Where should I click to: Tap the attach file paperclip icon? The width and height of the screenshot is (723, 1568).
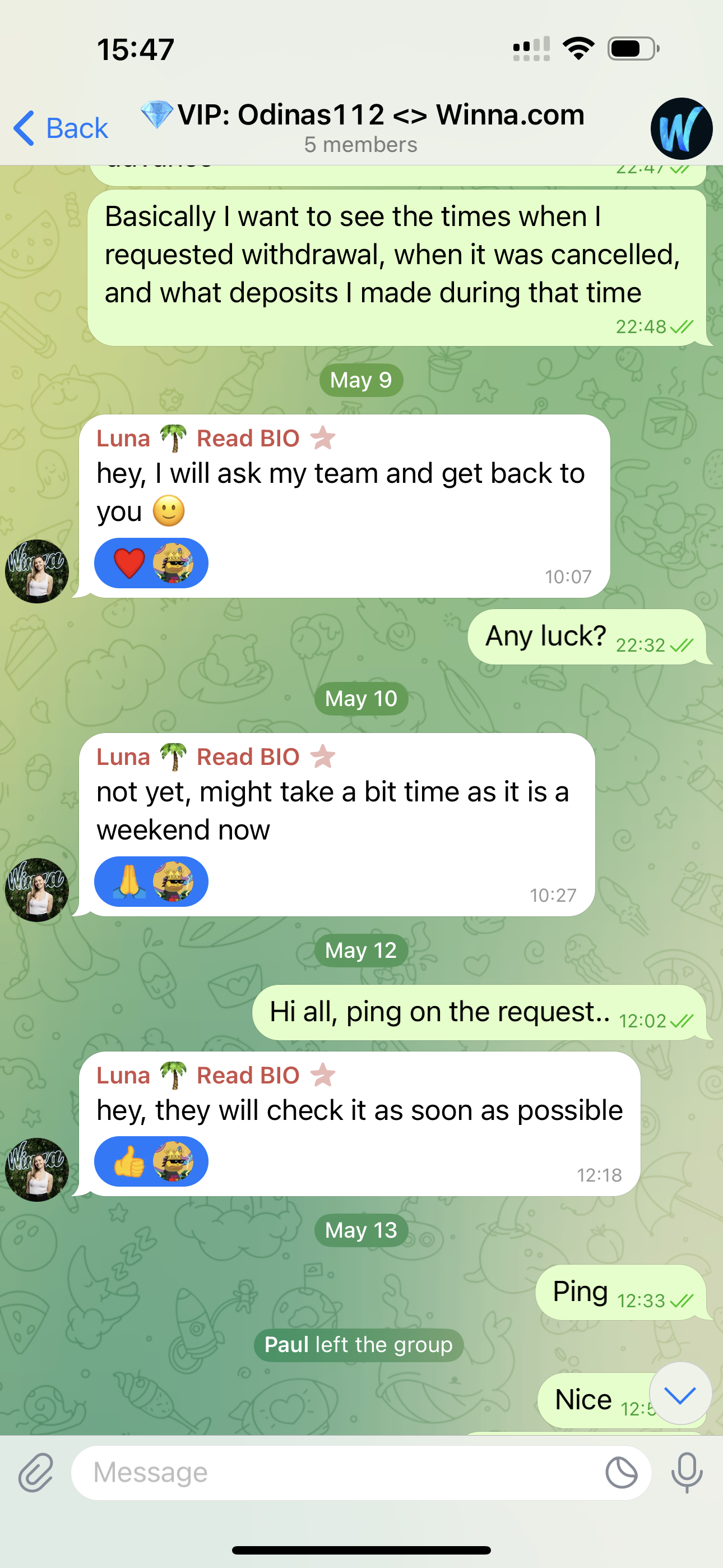36,1473
